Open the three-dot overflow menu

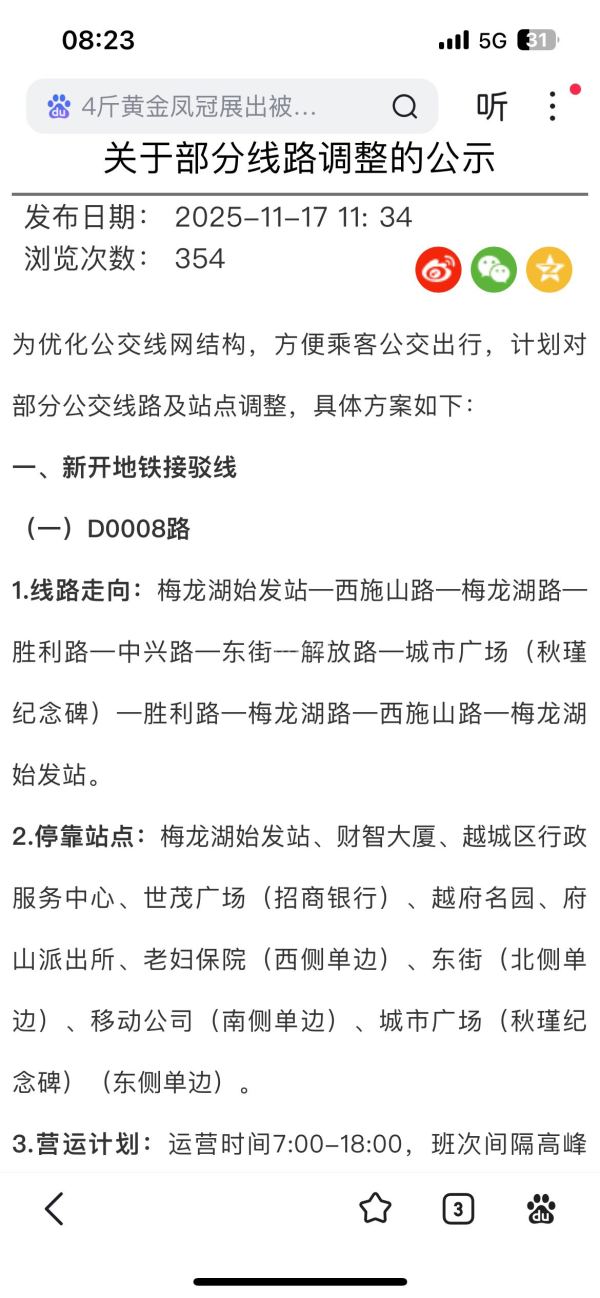tap(552, 106)
